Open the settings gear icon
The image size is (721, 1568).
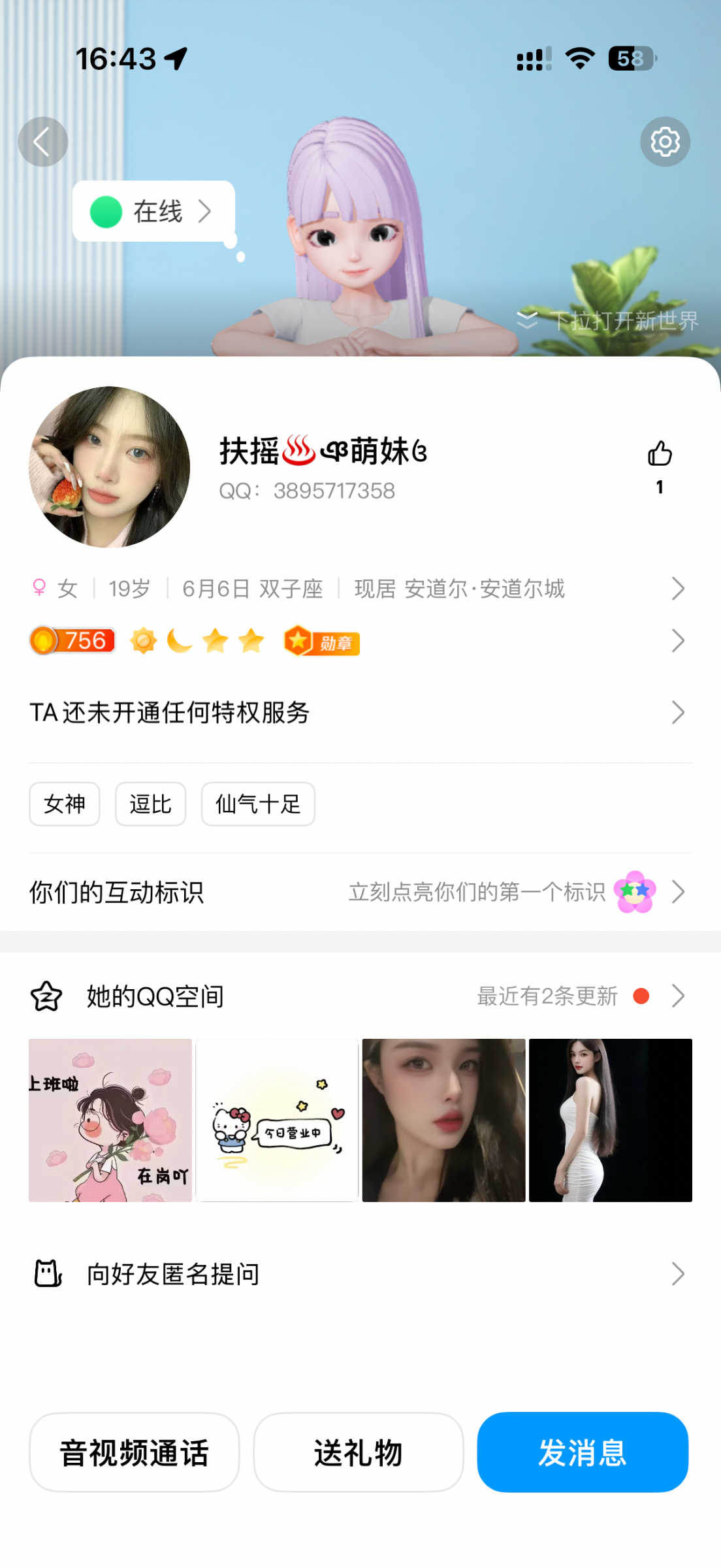tap(665, 142)
